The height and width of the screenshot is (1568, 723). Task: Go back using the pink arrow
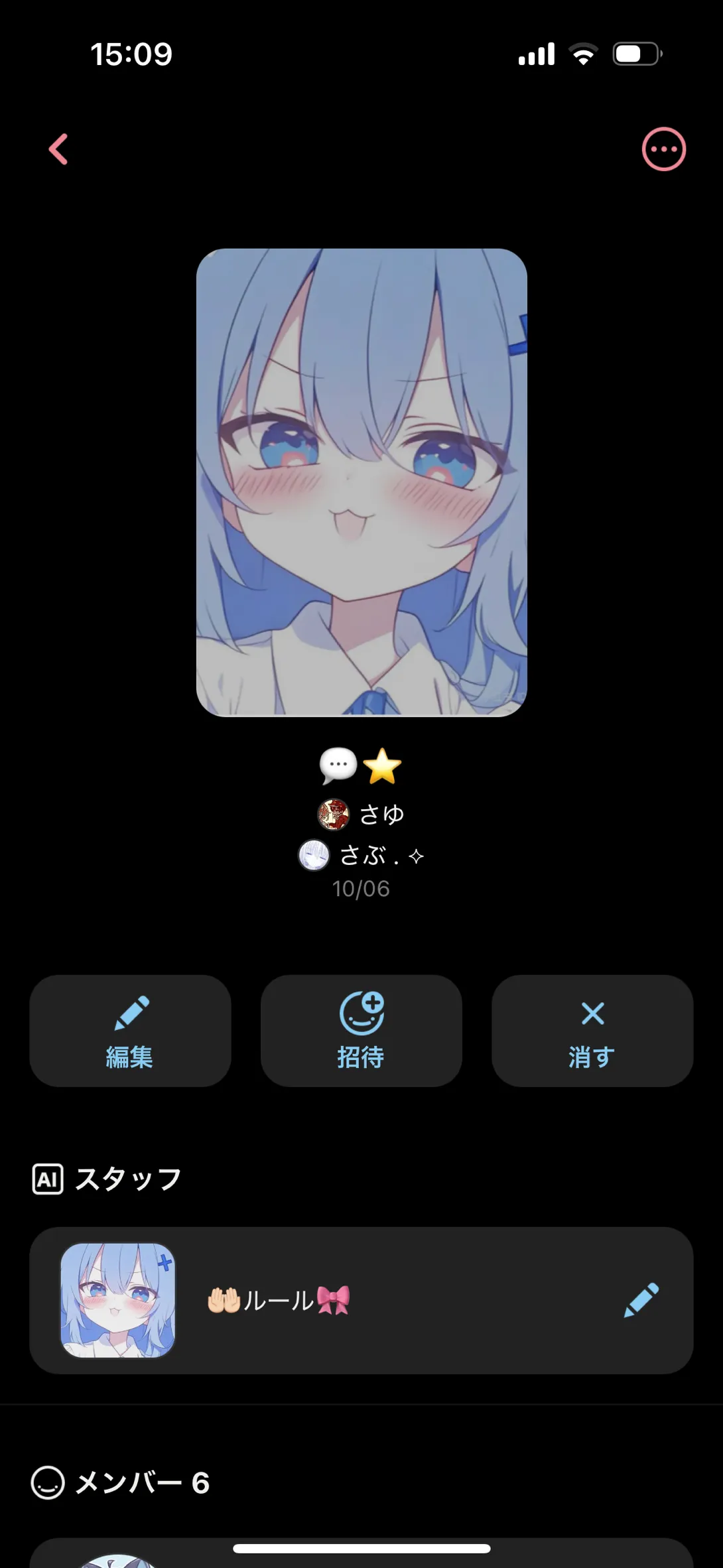58,149
